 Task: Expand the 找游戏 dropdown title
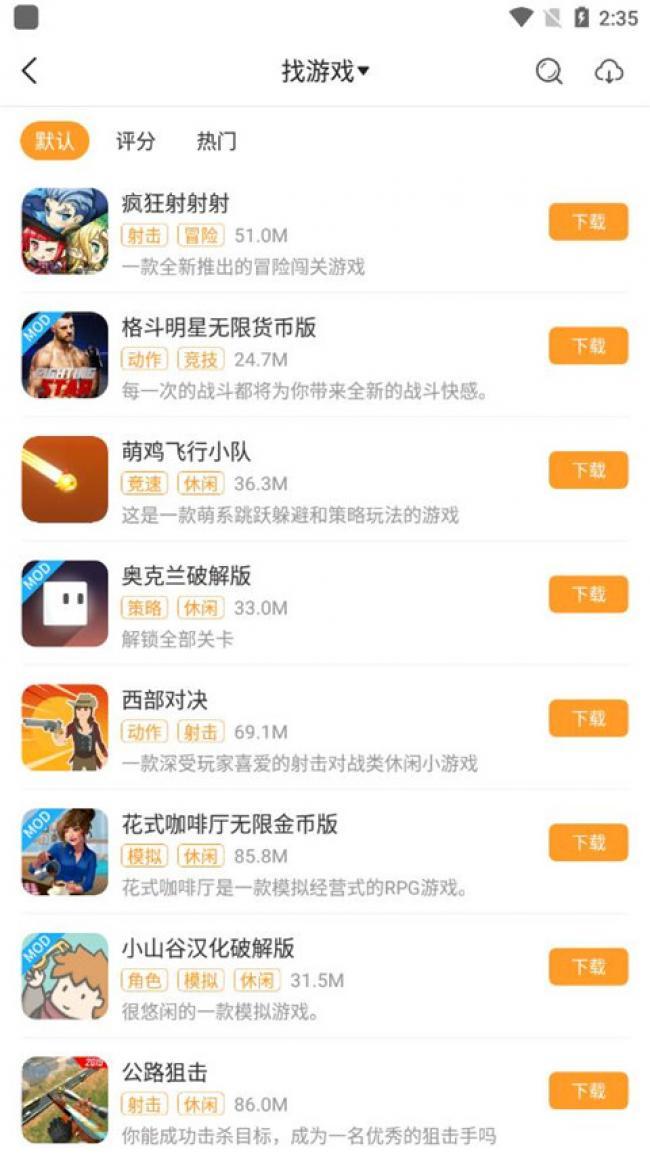click(x=325, y=71)
